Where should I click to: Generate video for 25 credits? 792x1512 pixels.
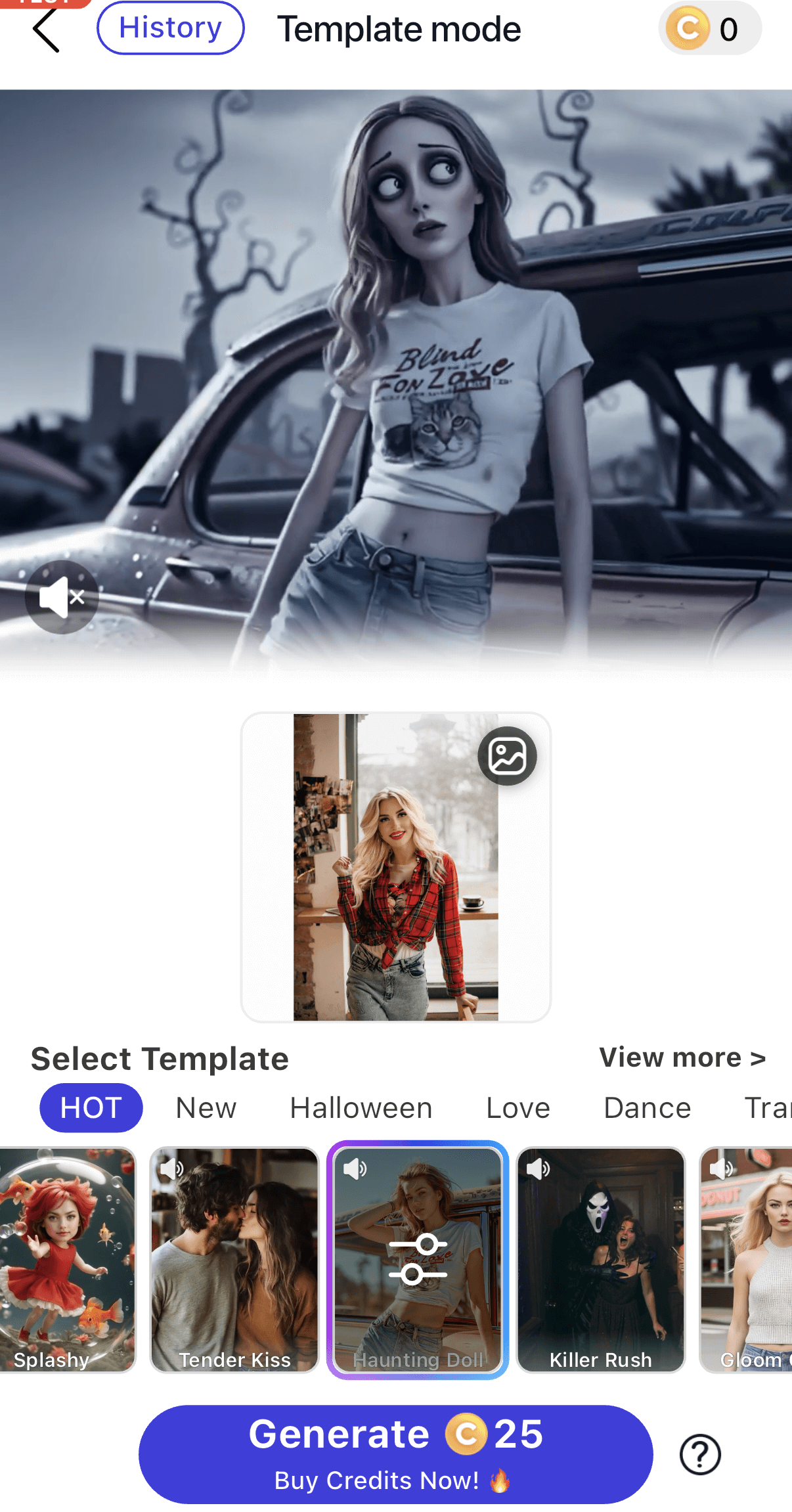[395, 1454]
